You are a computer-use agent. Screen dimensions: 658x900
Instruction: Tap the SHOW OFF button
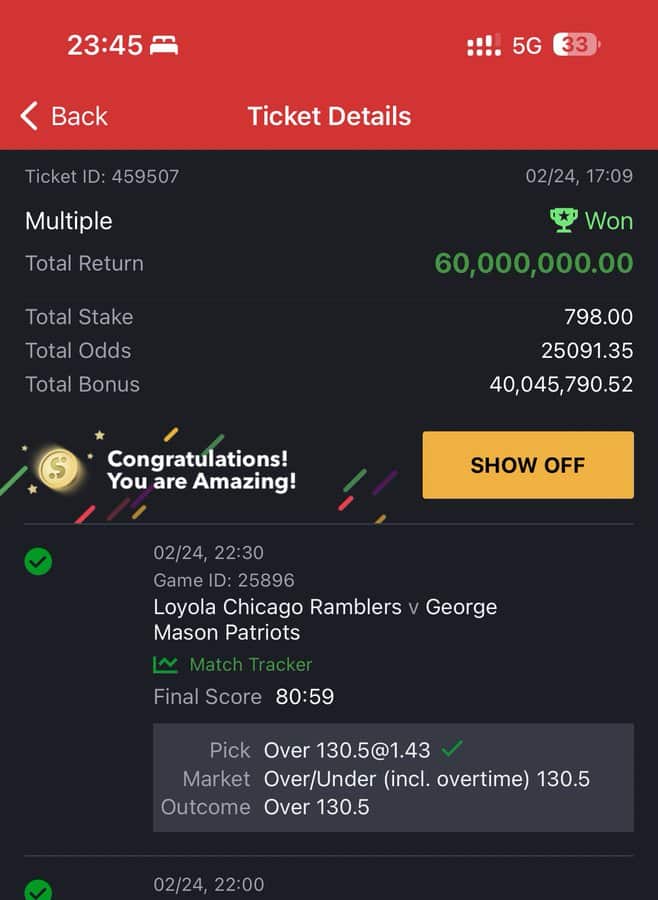pyautogui.click(x=527, y=465)
